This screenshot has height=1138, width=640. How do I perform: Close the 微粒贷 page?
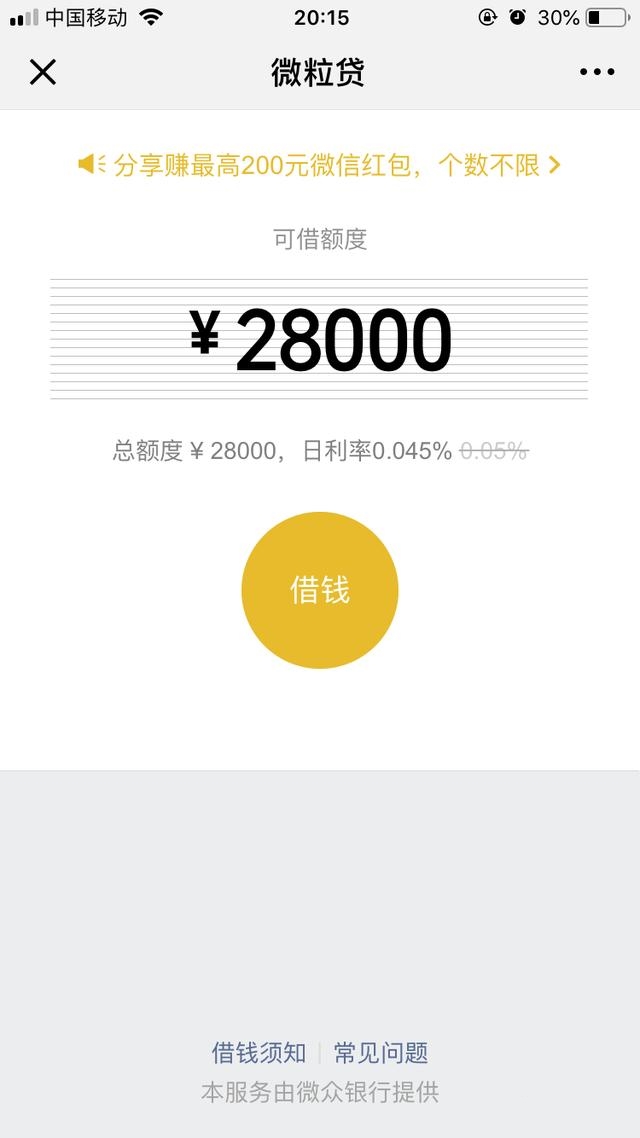click(x=43, y=72)
